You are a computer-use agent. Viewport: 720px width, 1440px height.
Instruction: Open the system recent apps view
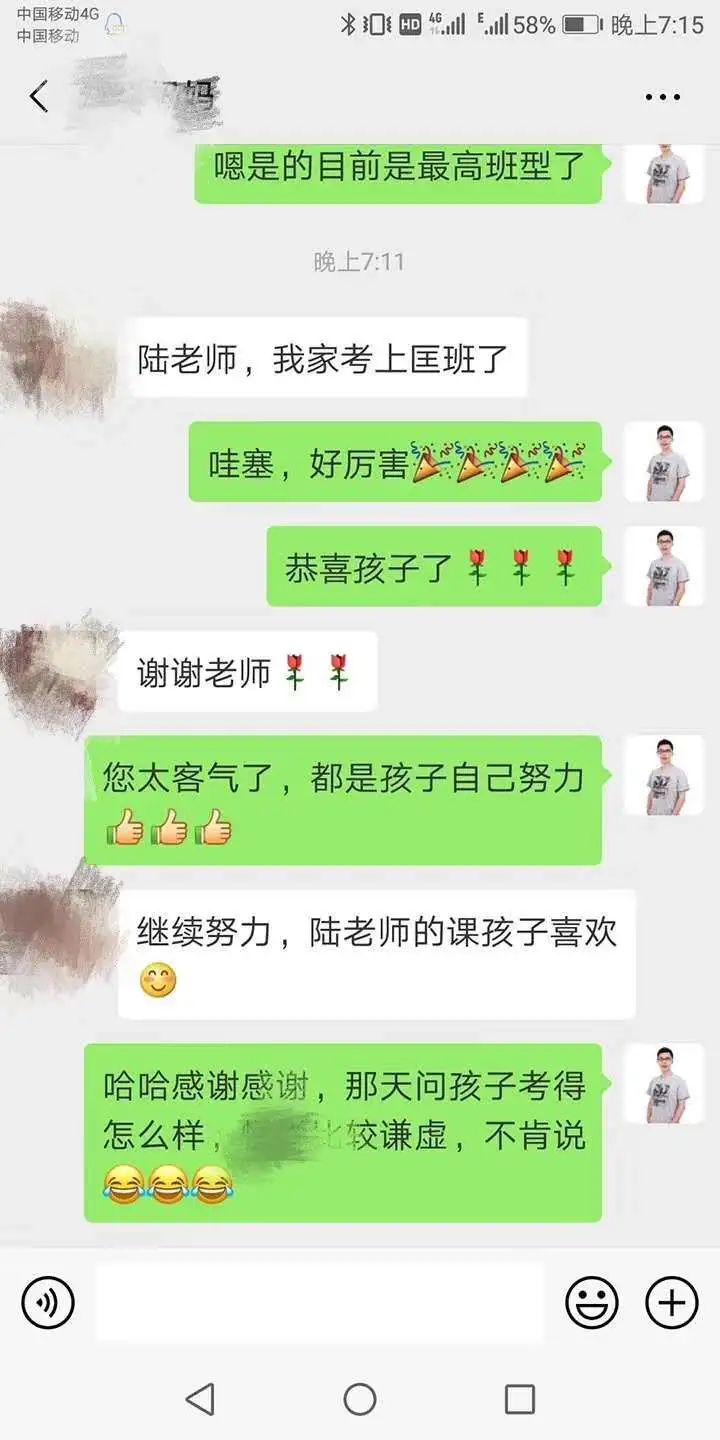tap(519, 1399)
